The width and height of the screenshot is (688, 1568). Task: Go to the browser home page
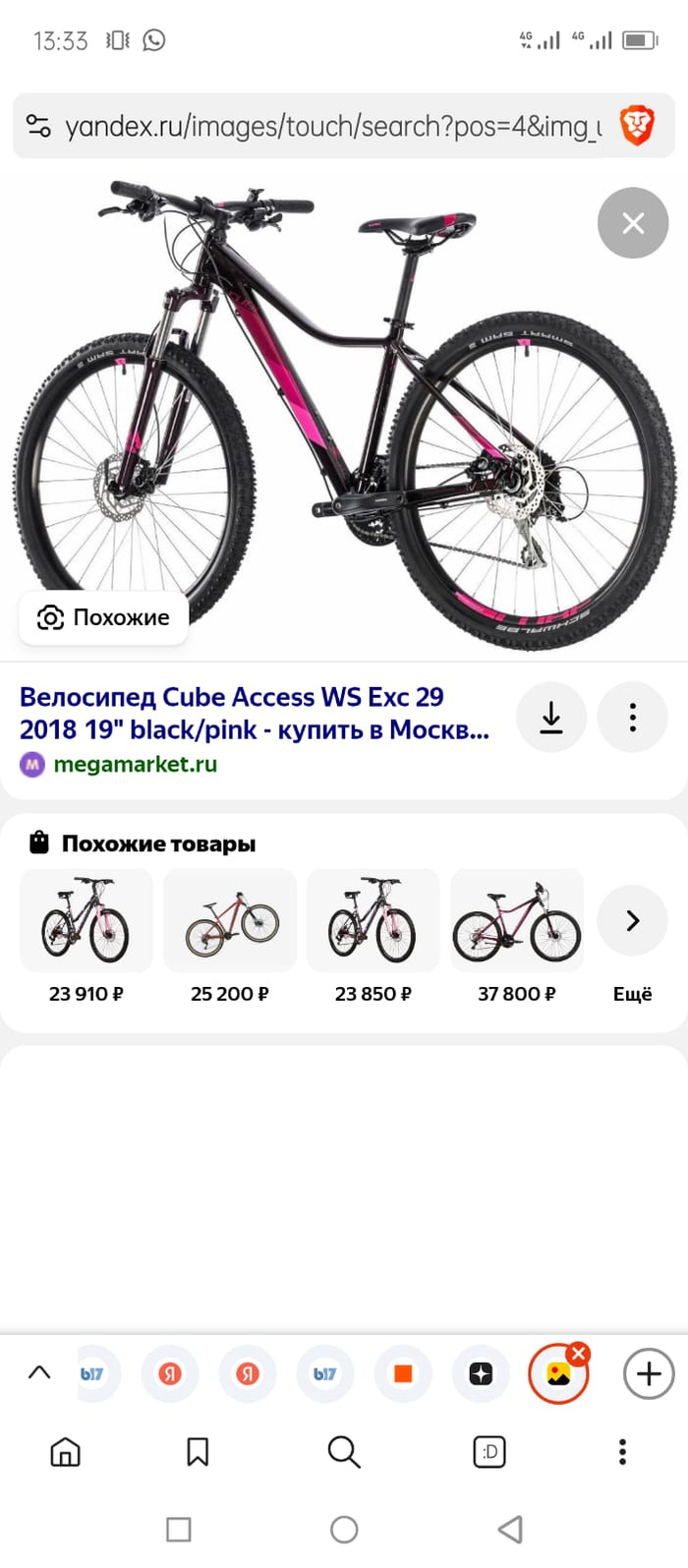65,1451
